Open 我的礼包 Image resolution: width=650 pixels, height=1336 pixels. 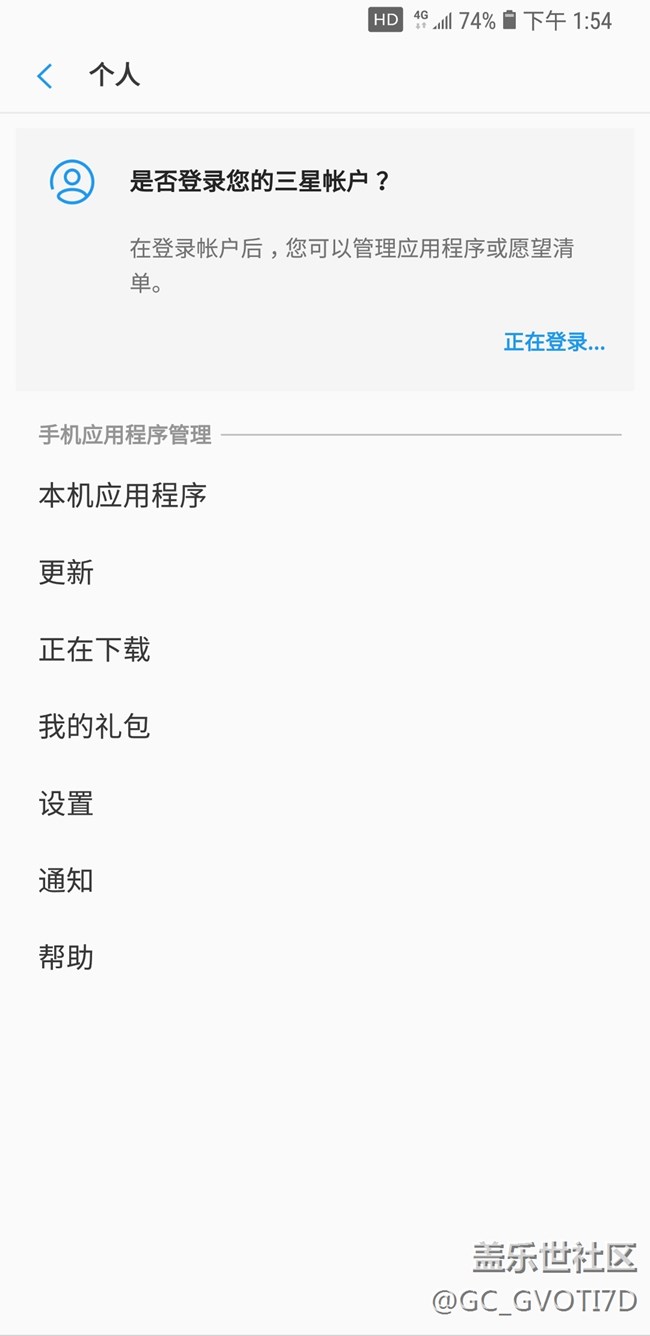click(95, 727)
